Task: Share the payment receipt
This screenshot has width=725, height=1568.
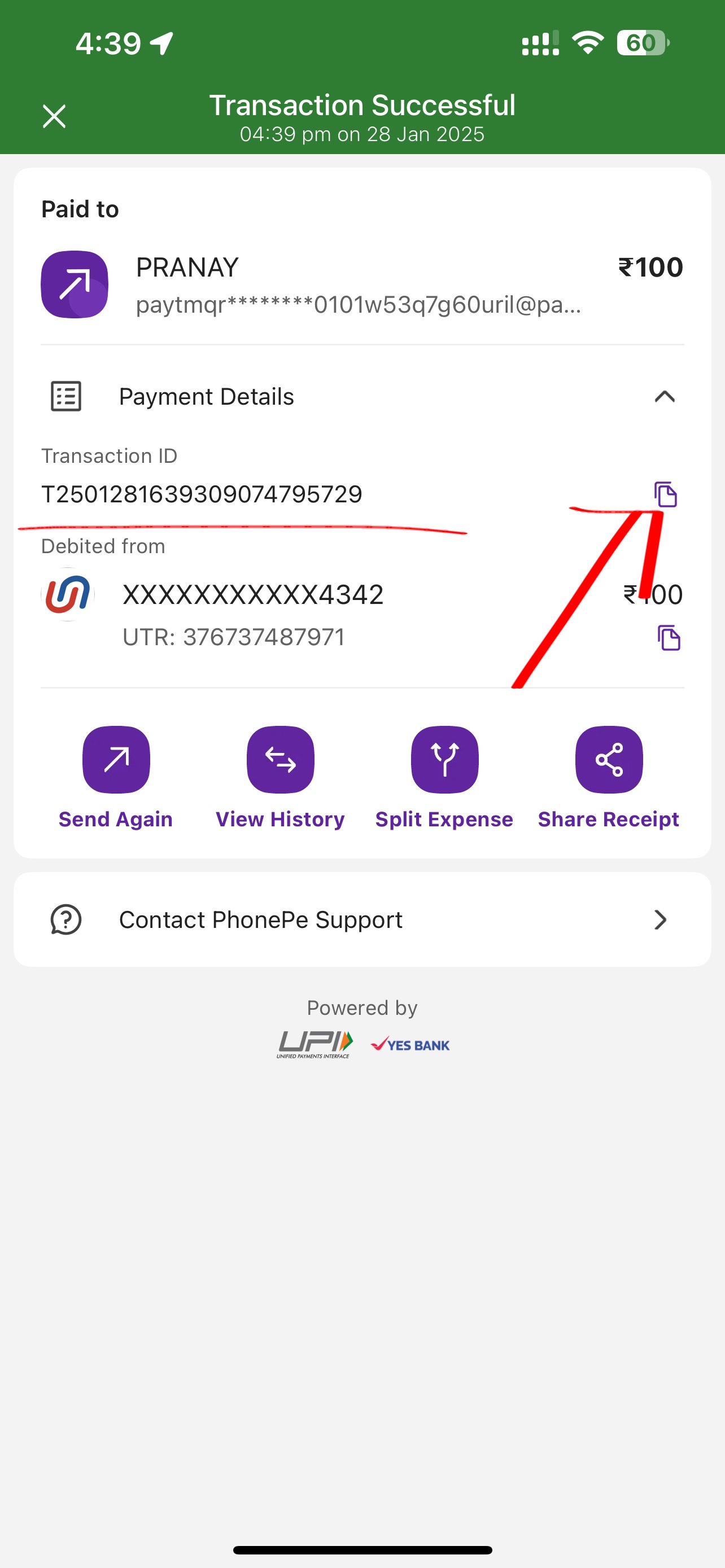Action: pyautogui.click(x=609, y=777)
